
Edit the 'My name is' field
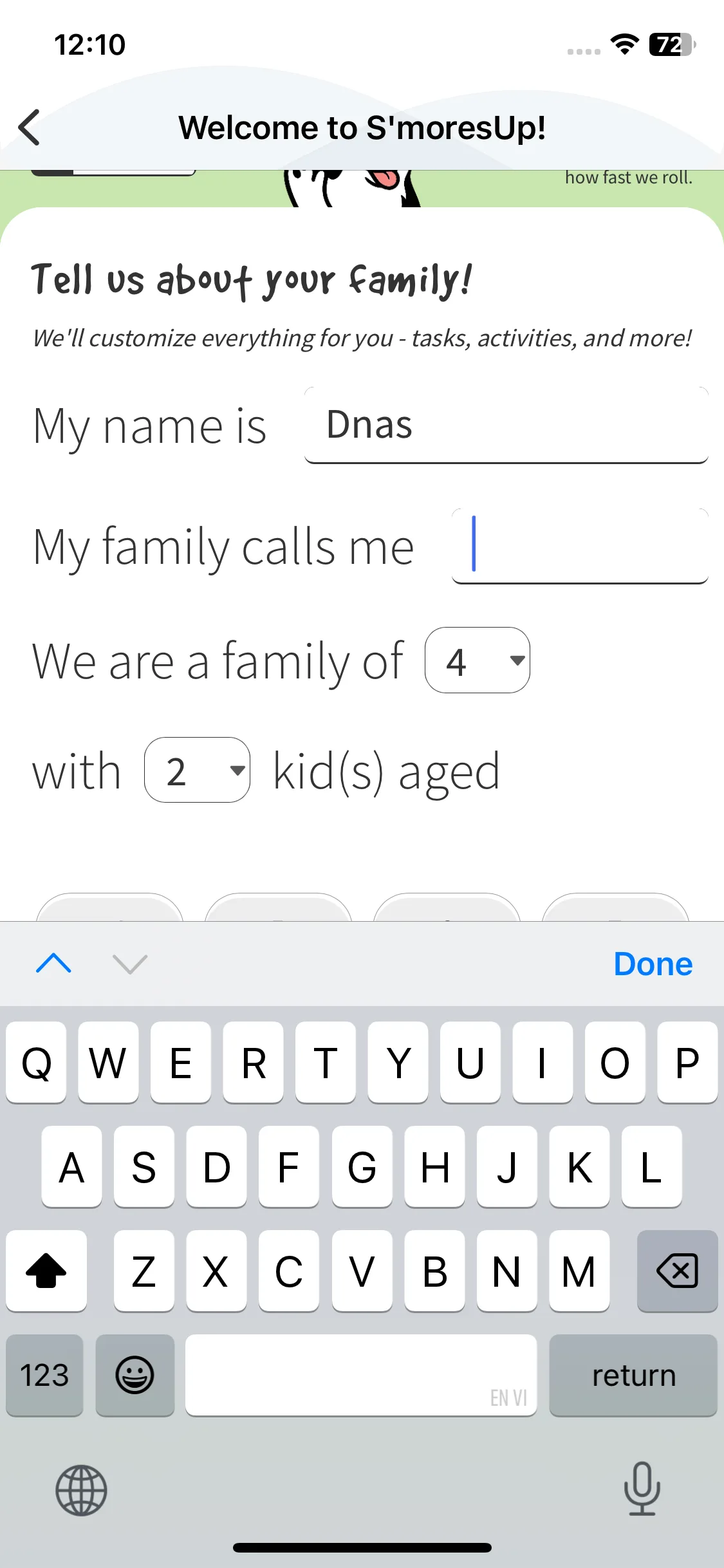506,425
